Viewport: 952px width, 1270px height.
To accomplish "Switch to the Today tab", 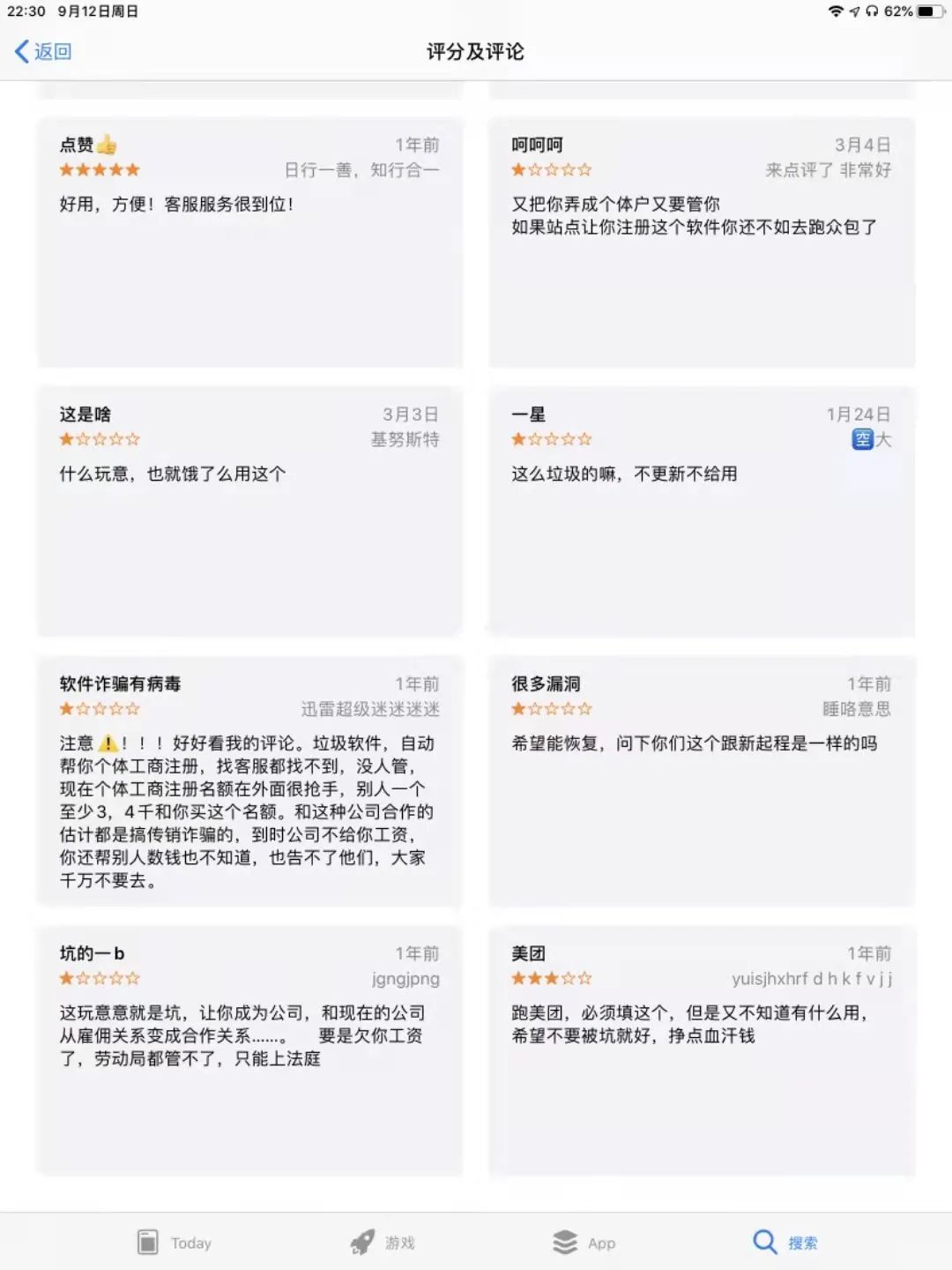I will click(175, 1243).
